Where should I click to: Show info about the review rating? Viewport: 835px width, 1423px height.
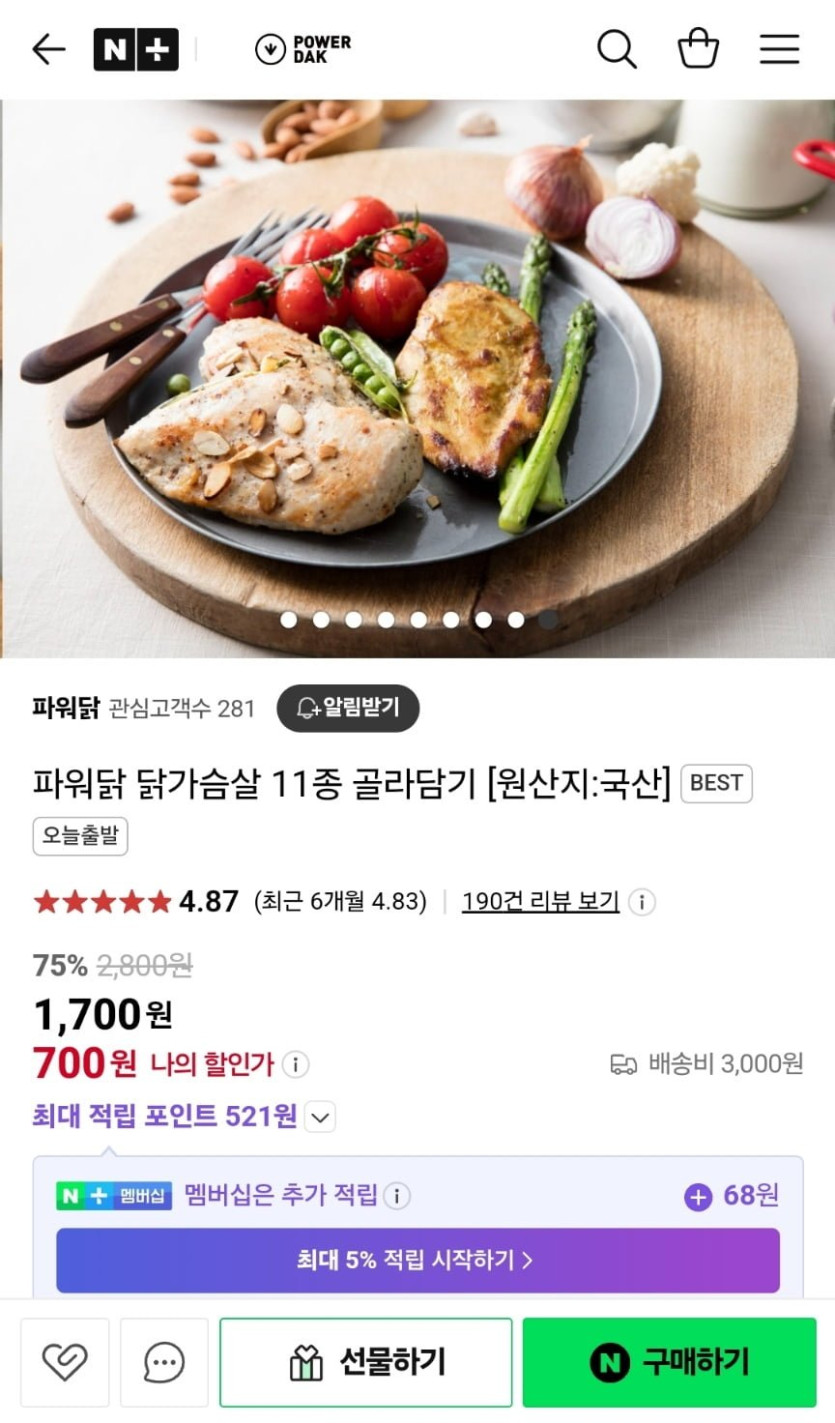(642, 903)
